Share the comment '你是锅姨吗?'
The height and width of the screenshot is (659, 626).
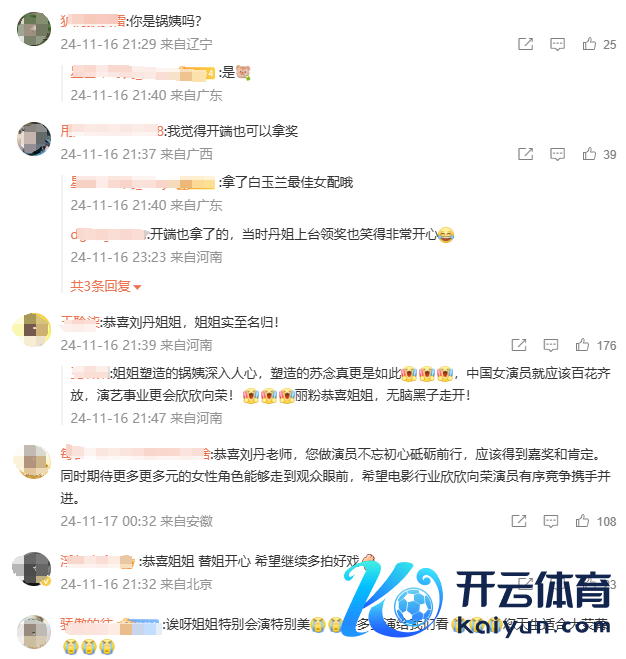525,44
